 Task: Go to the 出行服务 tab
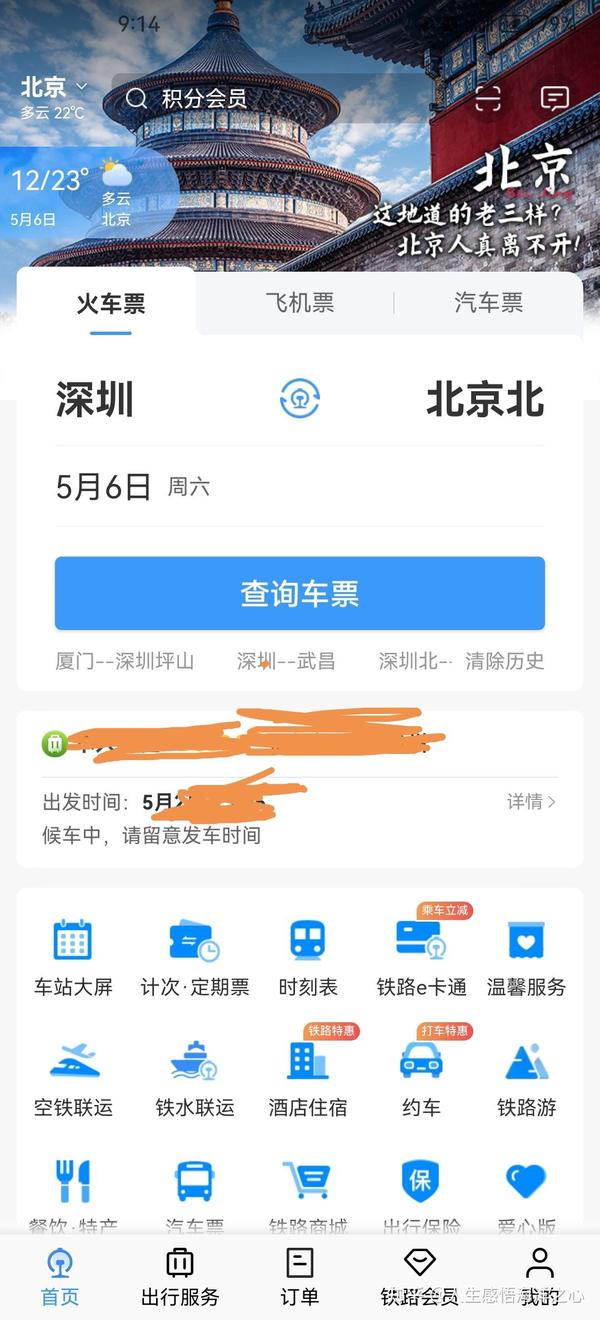pyautogui.click(x=180, y=1277)
